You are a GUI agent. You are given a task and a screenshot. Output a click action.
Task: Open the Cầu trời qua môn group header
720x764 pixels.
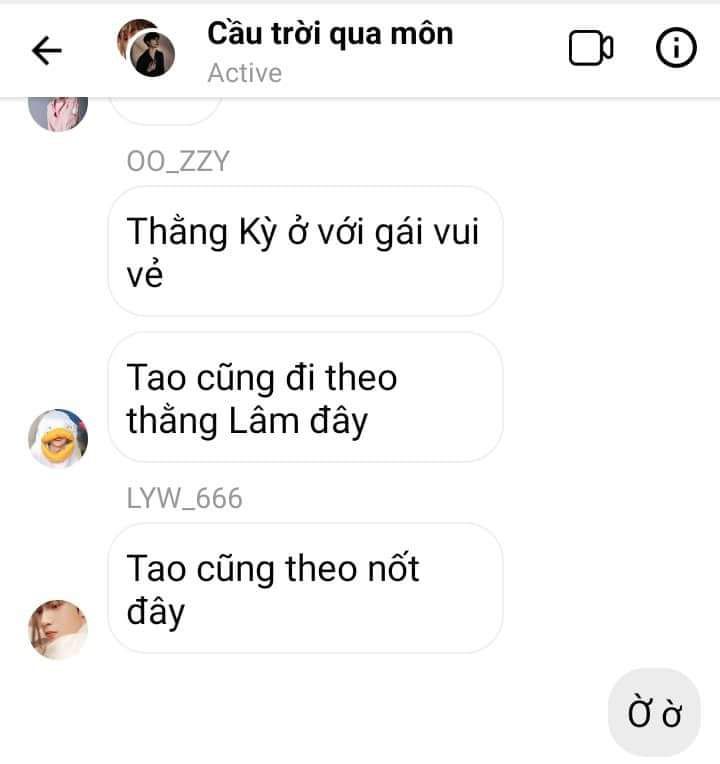(x=329, y=50)
